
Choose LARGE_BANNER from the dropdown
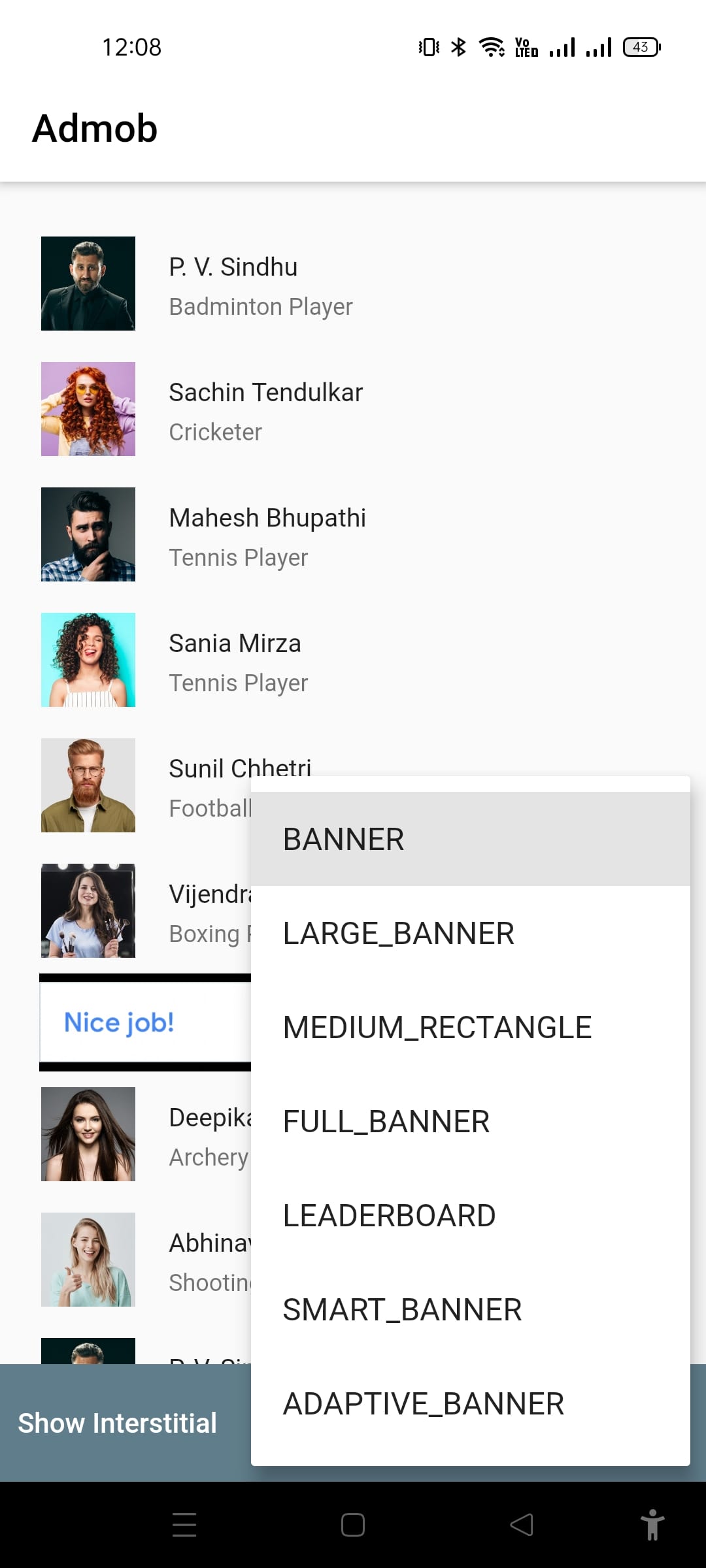pyautogui.click(x=469, y=933)
